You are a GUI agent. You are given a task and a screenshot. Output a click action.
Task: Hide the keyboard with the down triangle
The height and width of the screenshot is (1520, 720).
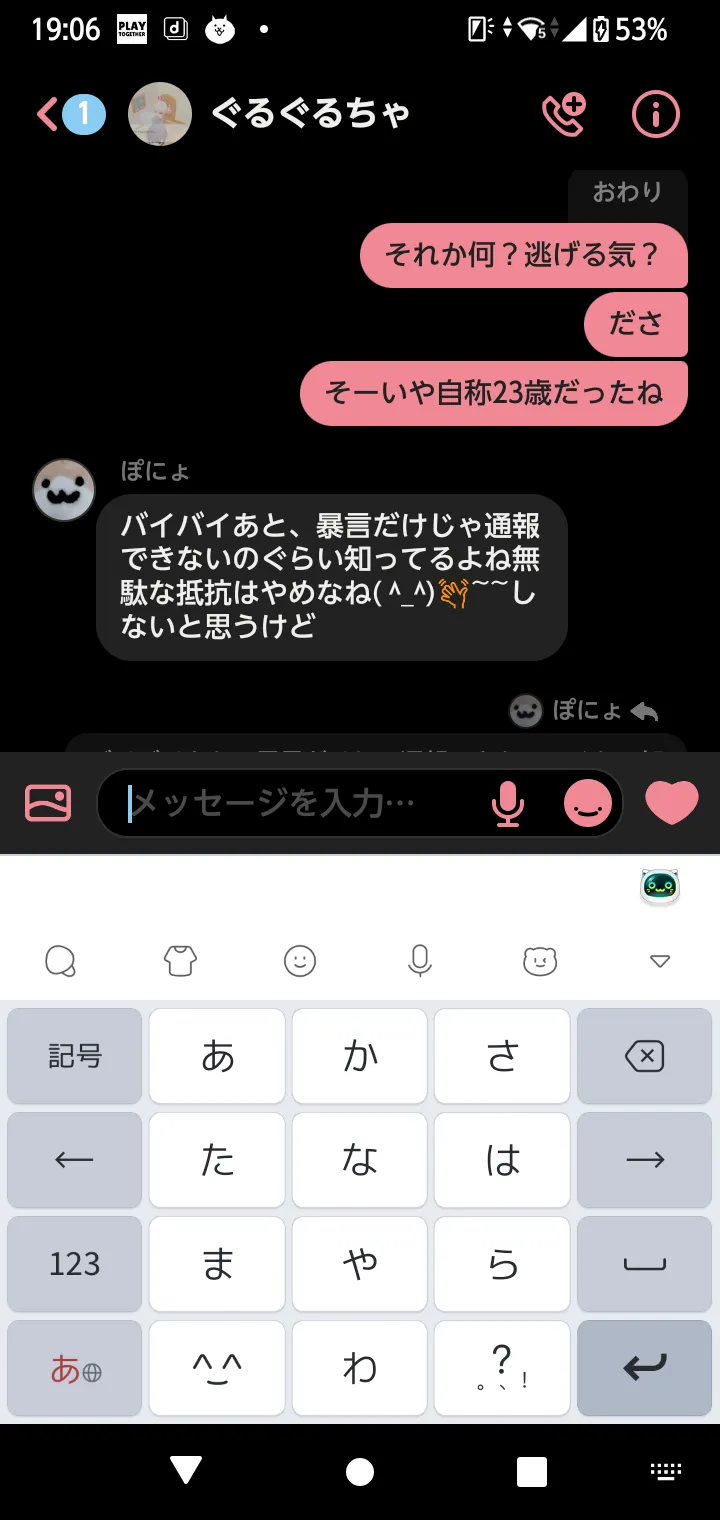click(x=659, y=961)
